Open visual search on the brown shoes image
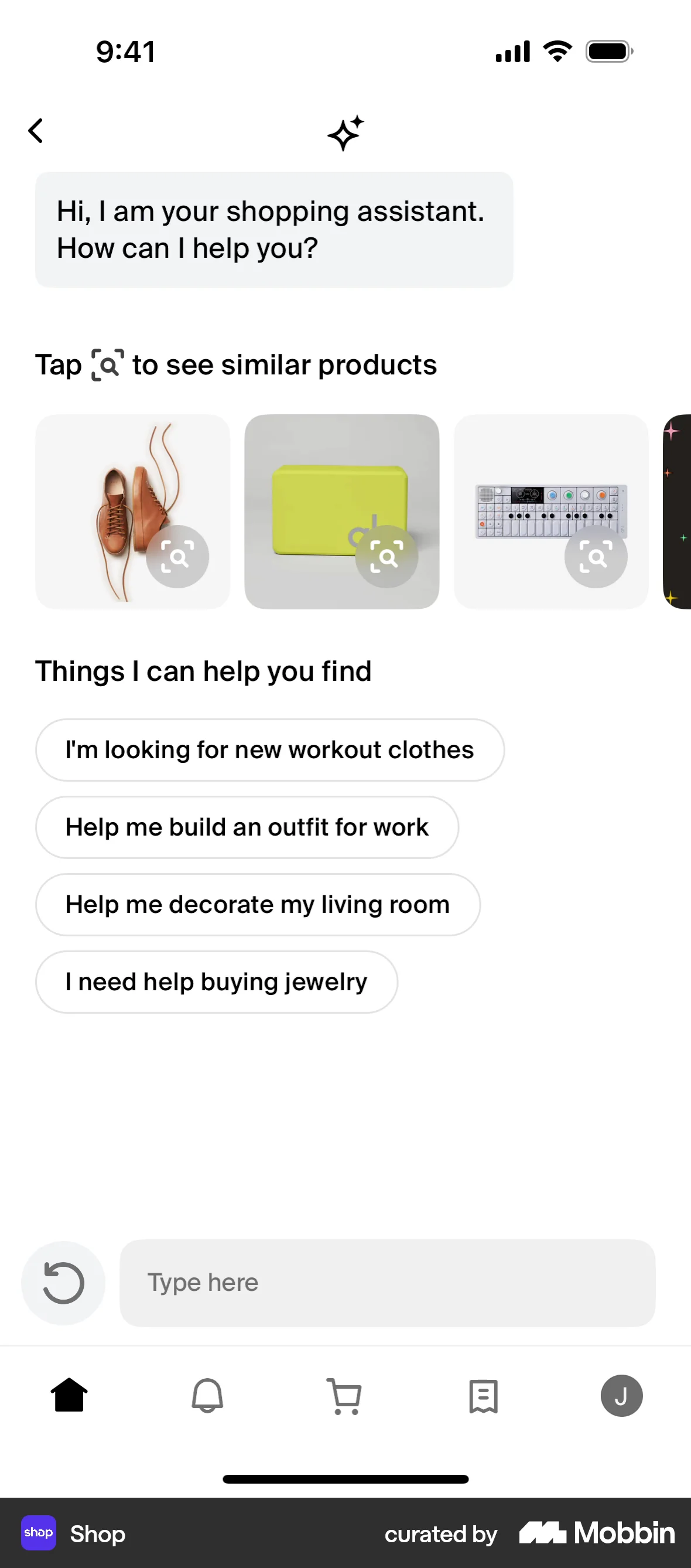This screenshot has width=691, height=1568. point(177,555)
